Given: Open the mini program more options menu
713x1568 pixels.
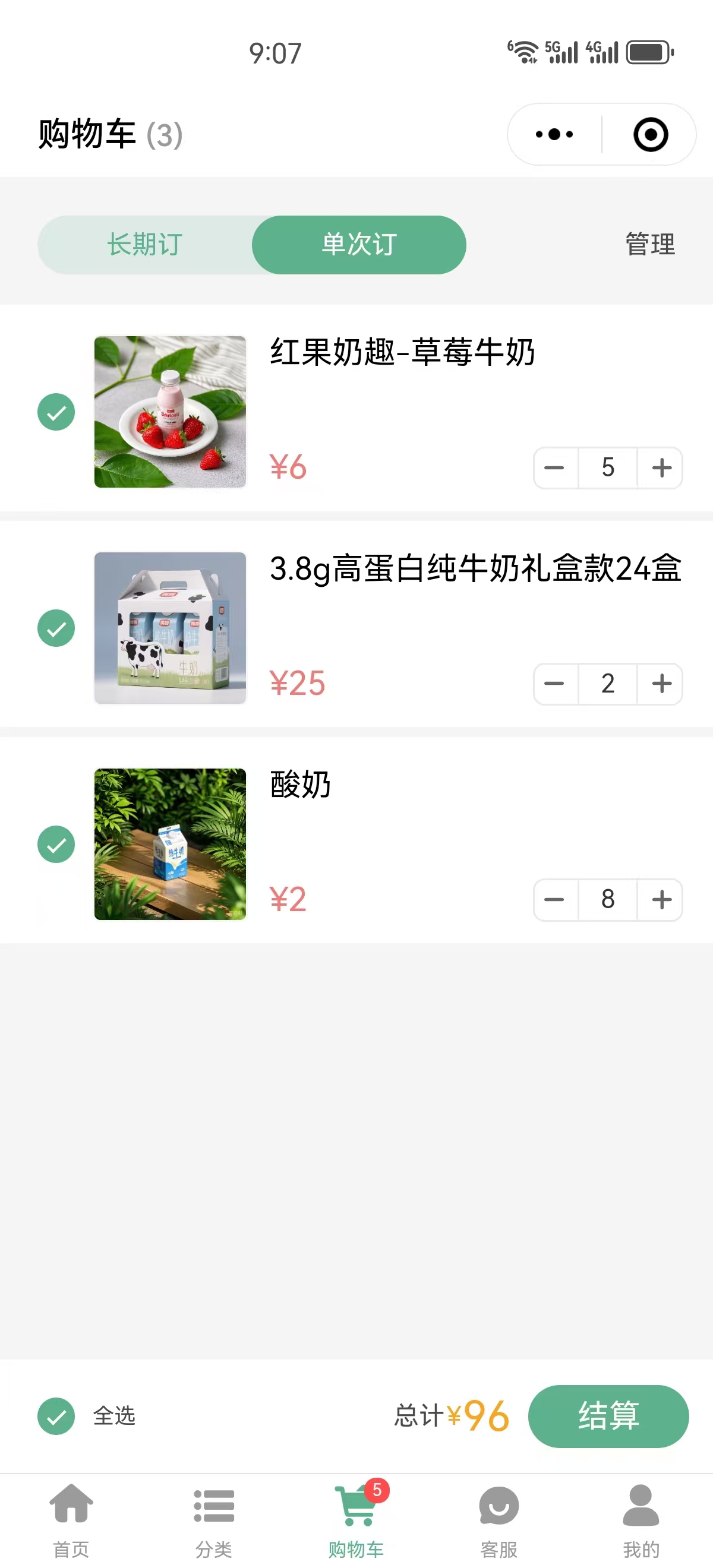Looking at the screenshot, I should [554, 134].
